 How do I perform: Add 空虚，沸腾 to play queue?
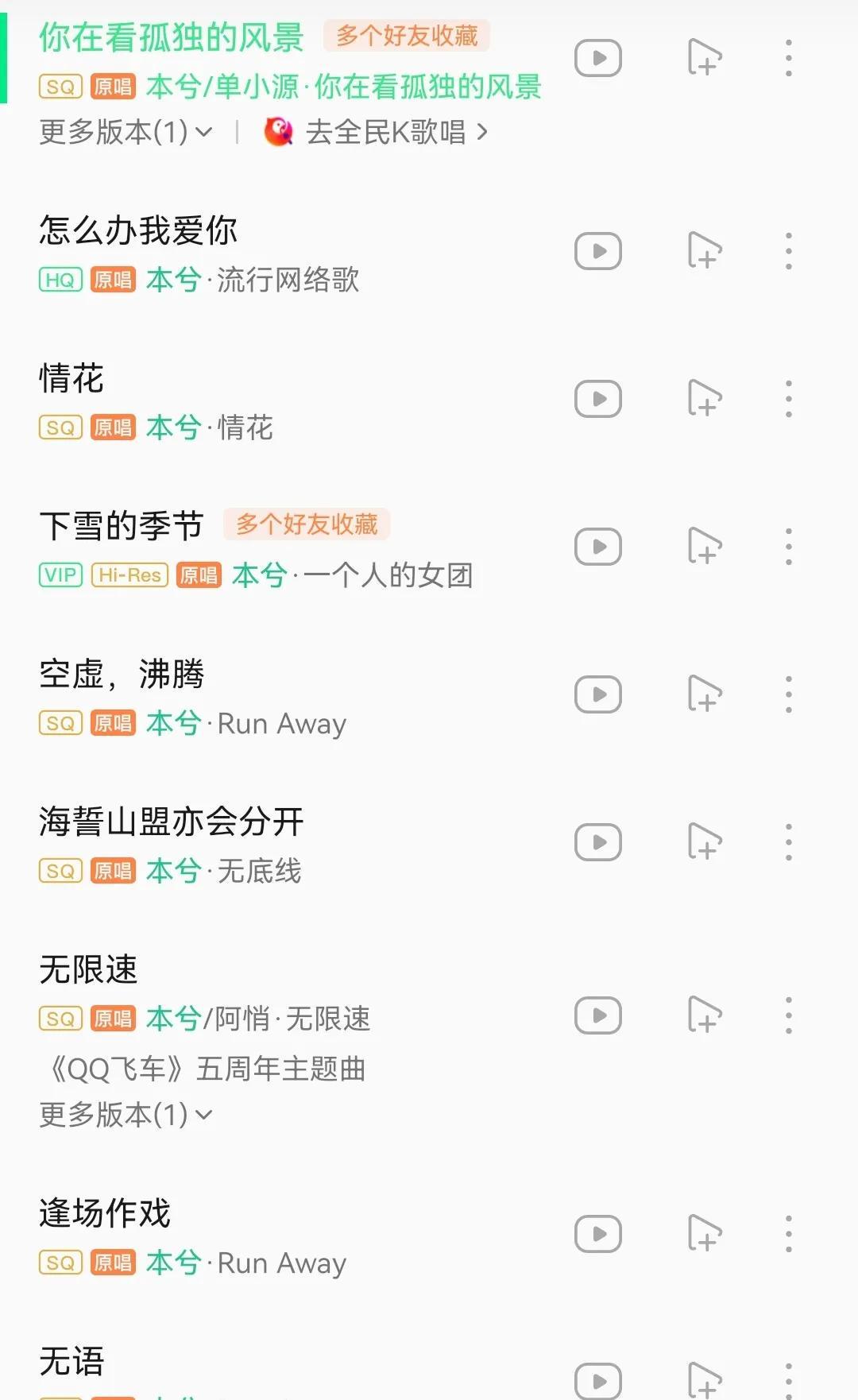coord(704,694)
